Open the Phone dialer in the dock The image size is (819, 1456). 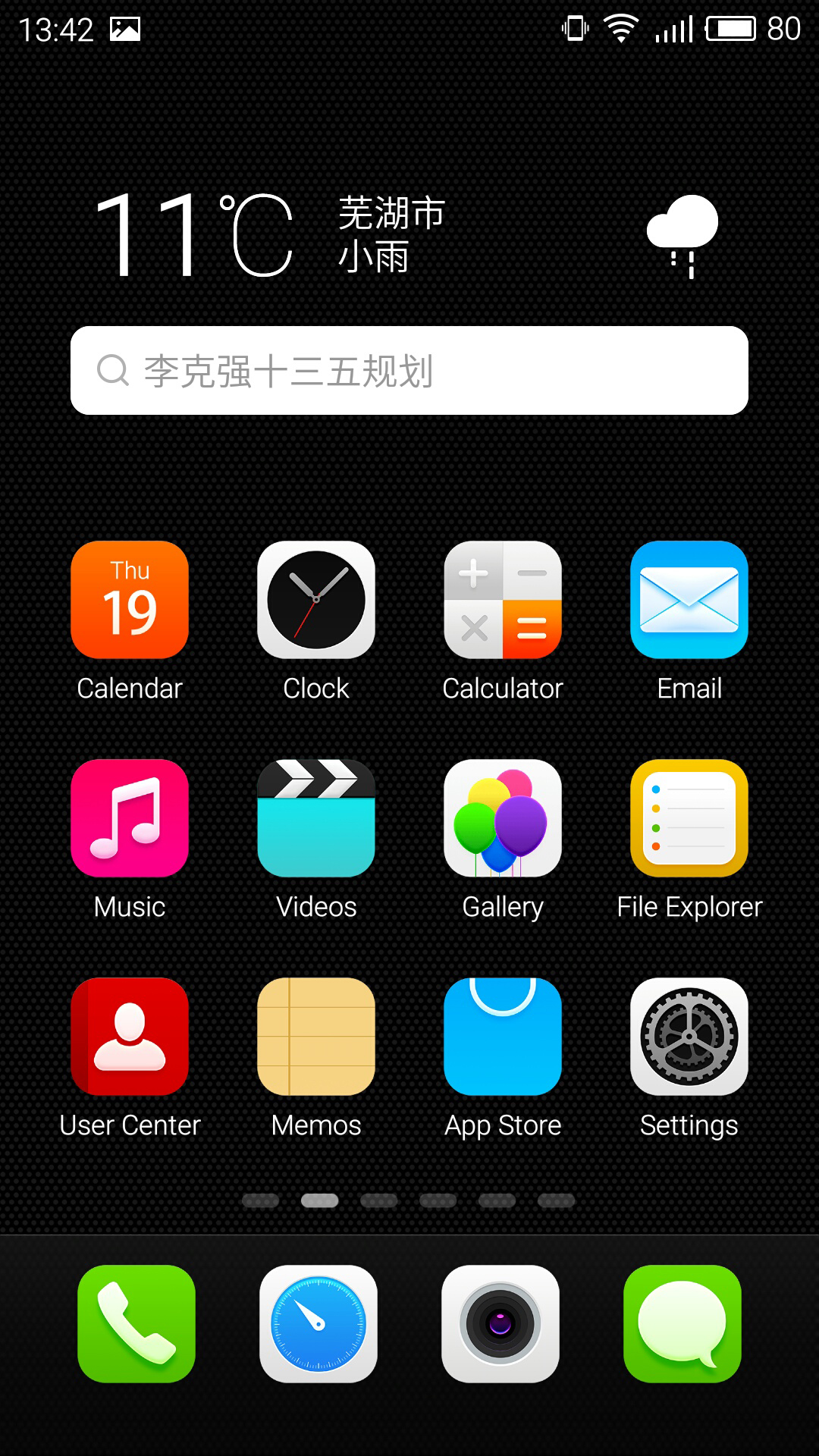point(136,1323)
